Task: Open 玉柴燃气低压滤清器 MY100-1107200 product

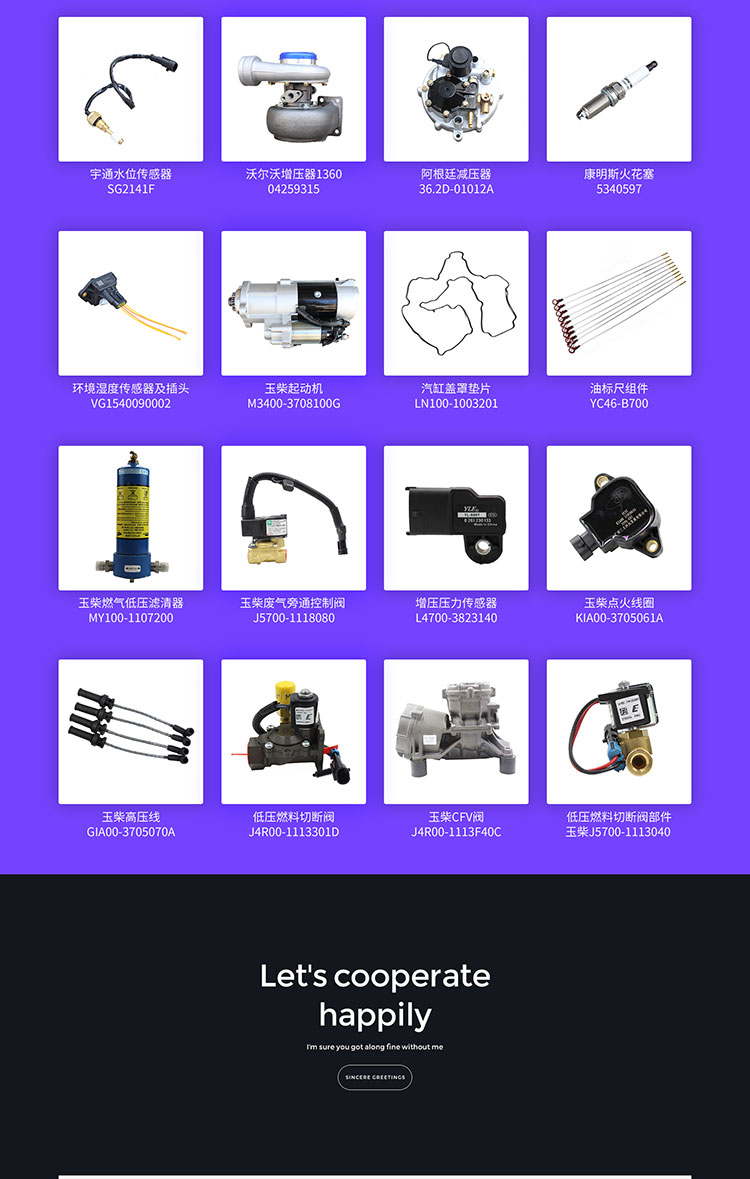Action: [x=130, y=518]
